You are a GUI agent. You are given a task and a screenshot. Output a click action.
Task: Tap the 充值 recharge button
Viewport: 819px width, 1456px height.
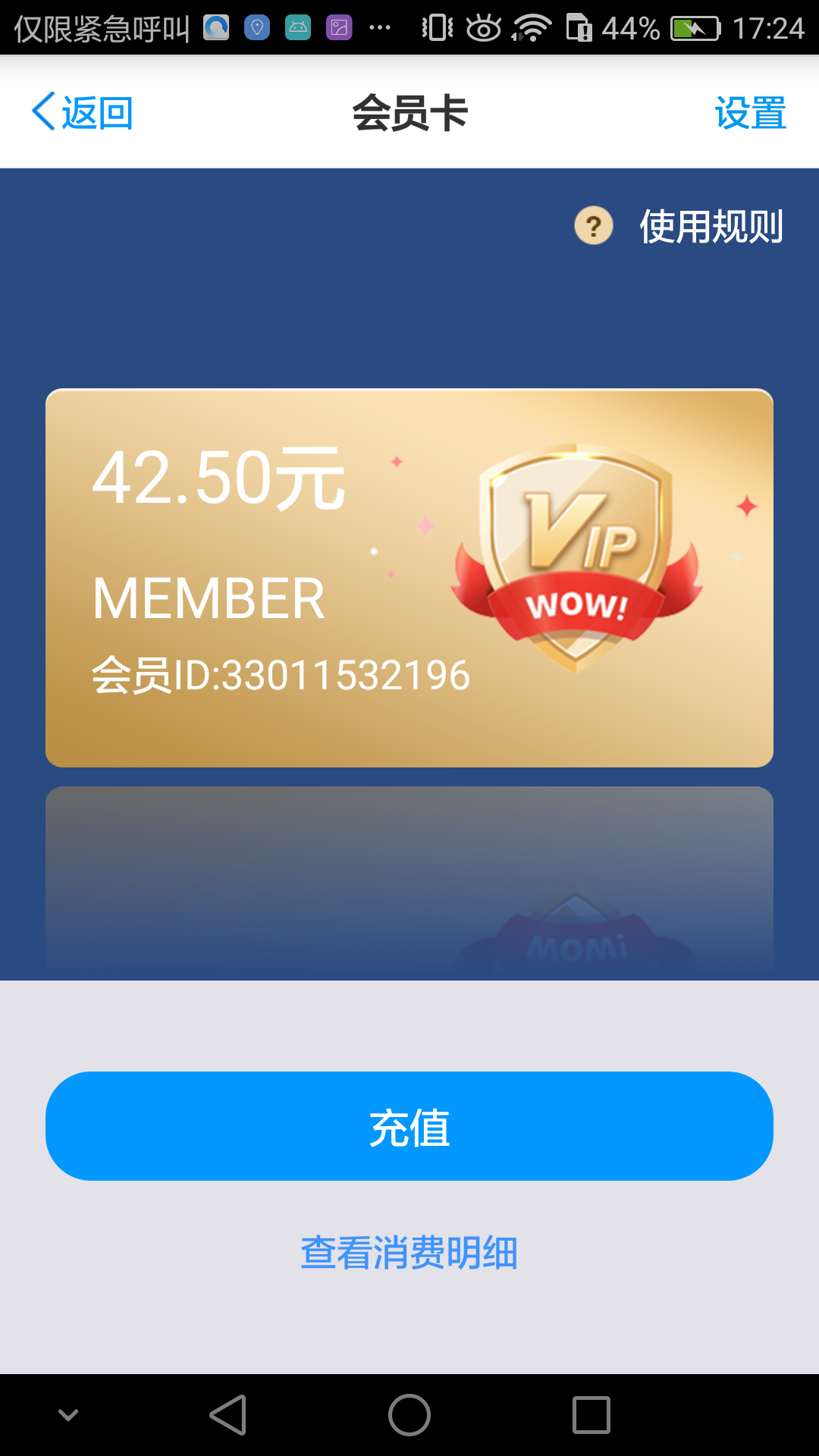coord(409,1126)
